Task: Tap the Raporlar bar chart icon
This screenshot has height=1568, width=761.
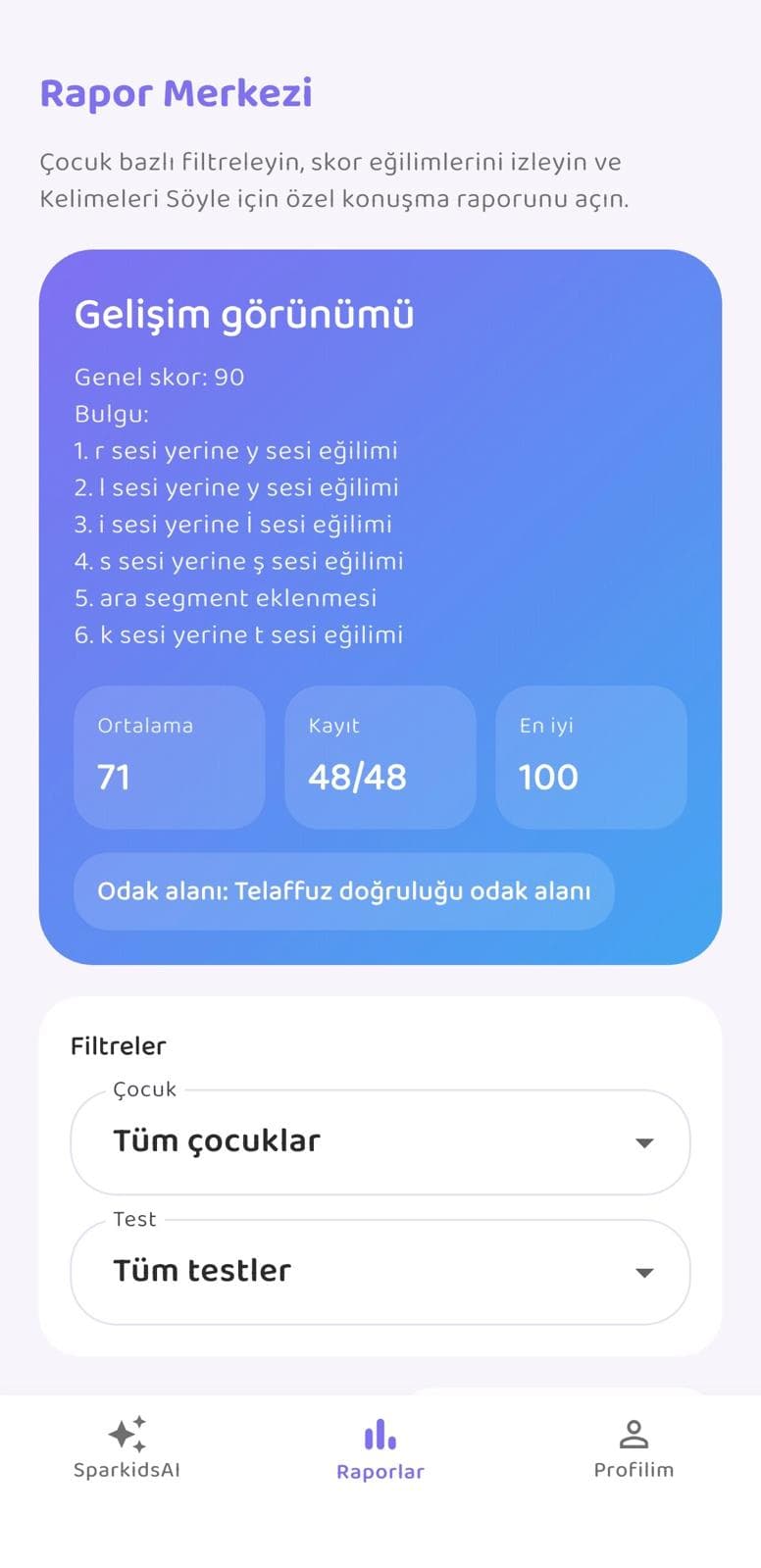Action: point(380,1435)
